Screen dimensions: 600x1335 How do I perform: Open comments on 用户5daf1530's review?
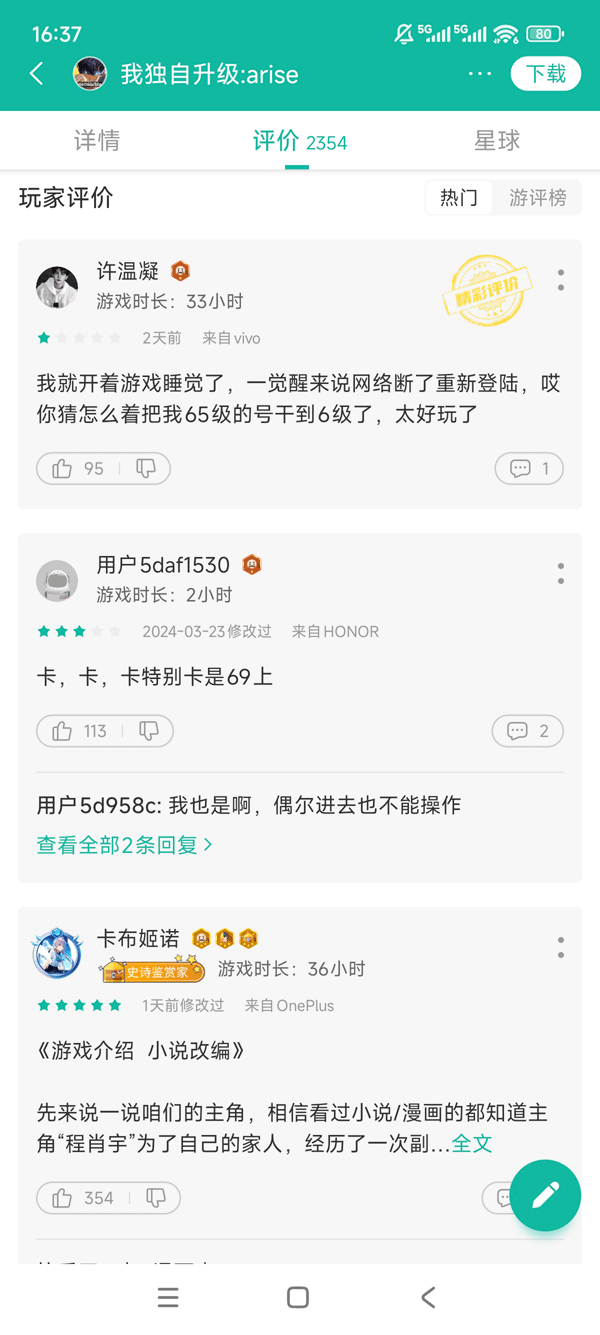(x=528, y=731)
